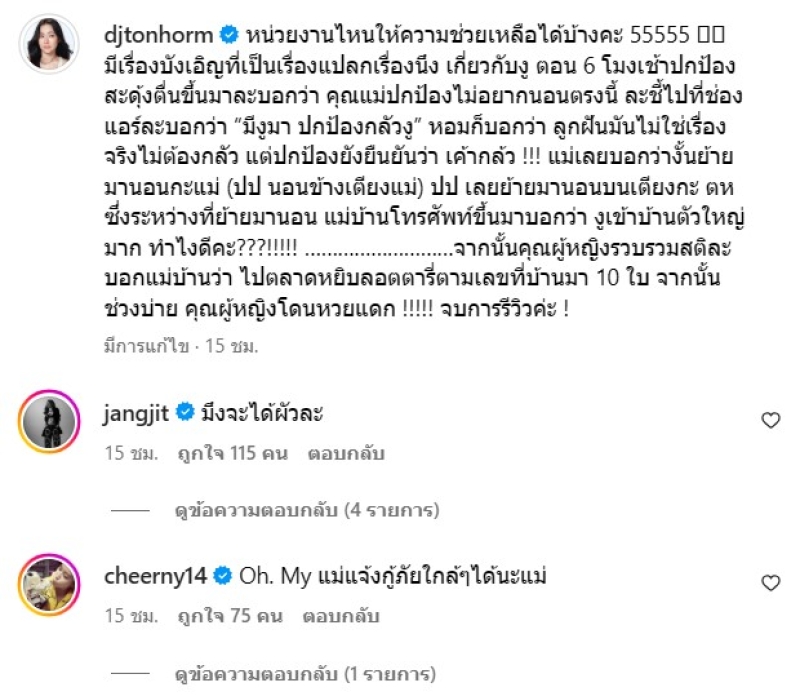This screenshot has width=800, height=696.
Task: Like jangjit's comment with the heart
Action: click(770, 421)
